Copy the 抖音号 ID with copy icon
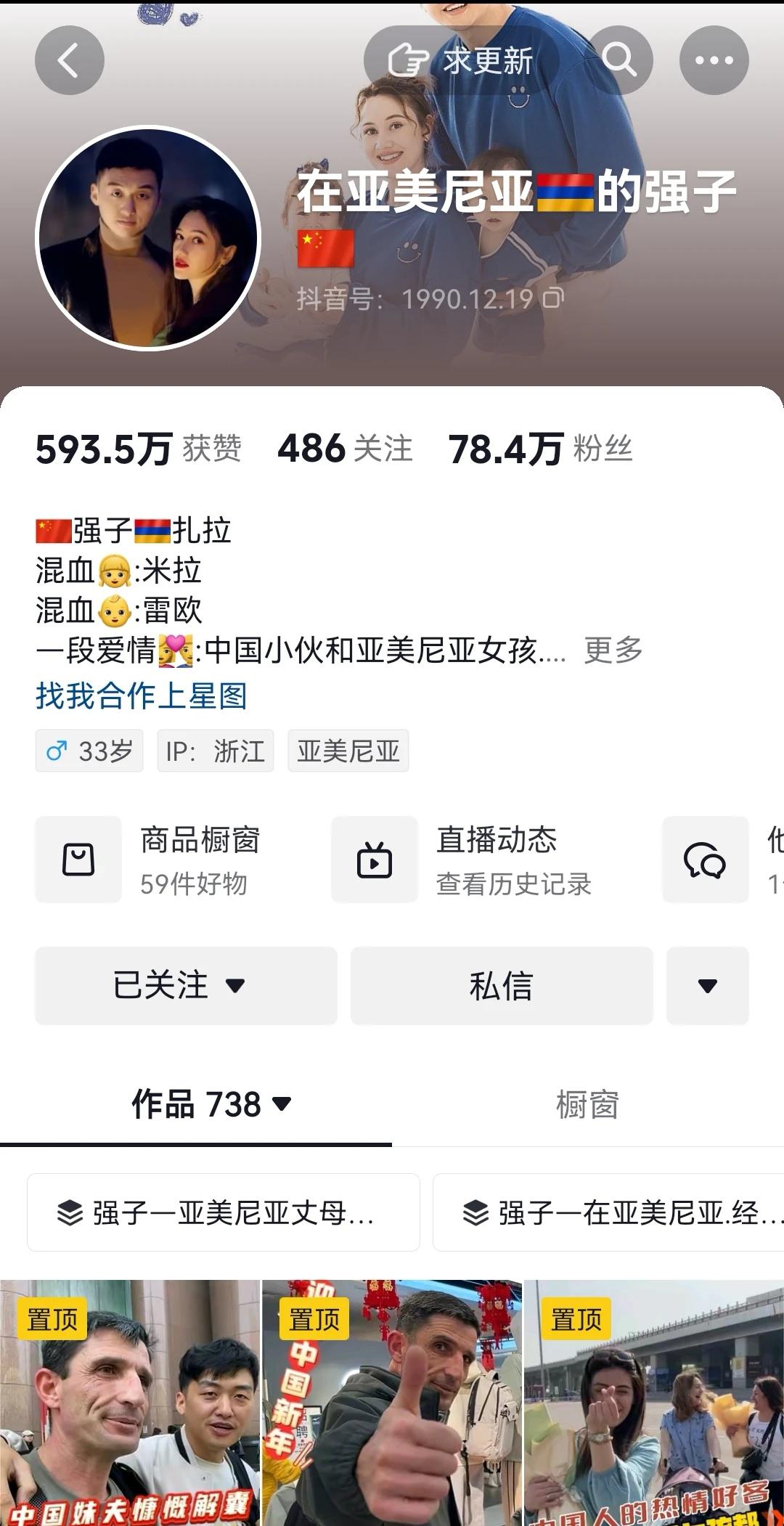Image resolution: width=784 pixels, height=1526 pixels. tap(553, 298)
